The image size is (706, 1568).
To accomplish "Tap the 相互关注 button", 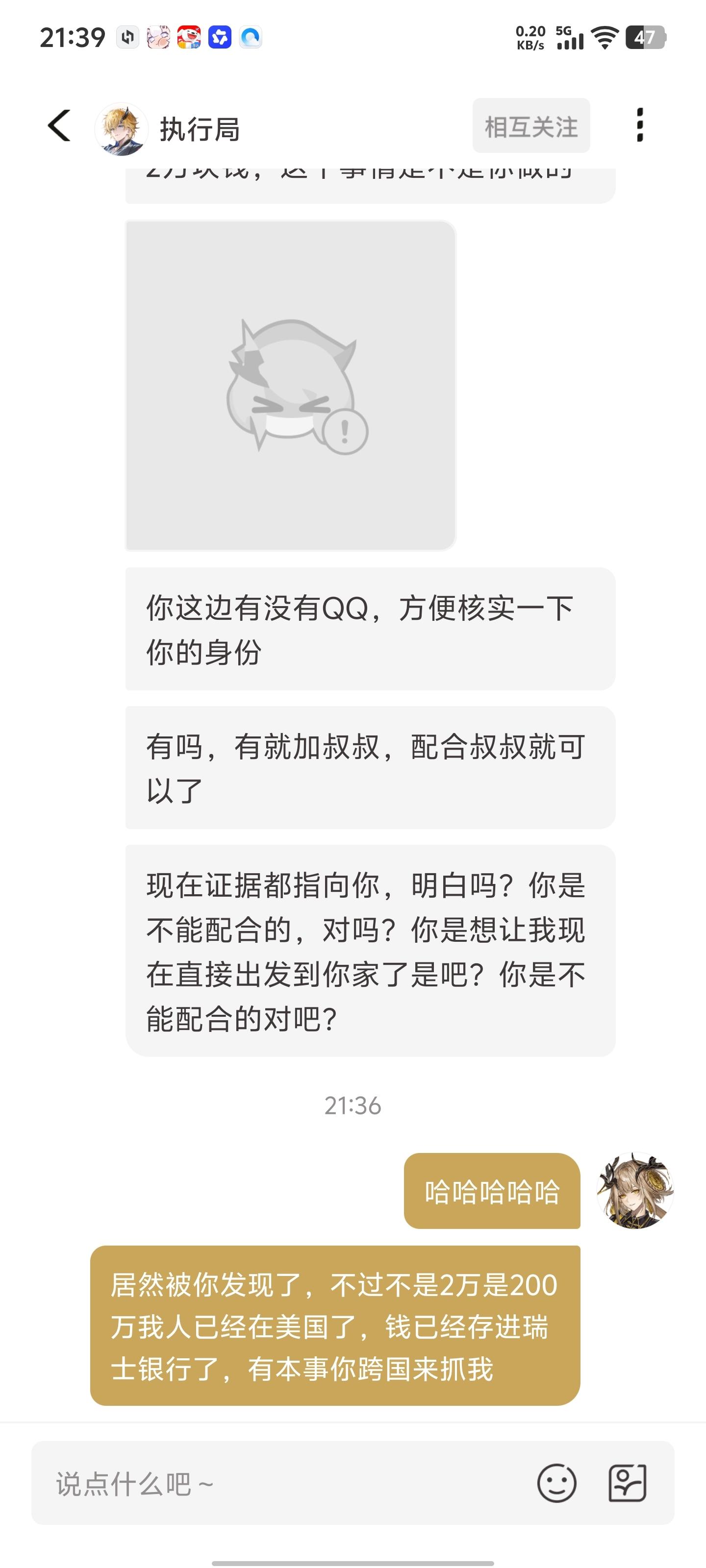I will tap(530, 126).
